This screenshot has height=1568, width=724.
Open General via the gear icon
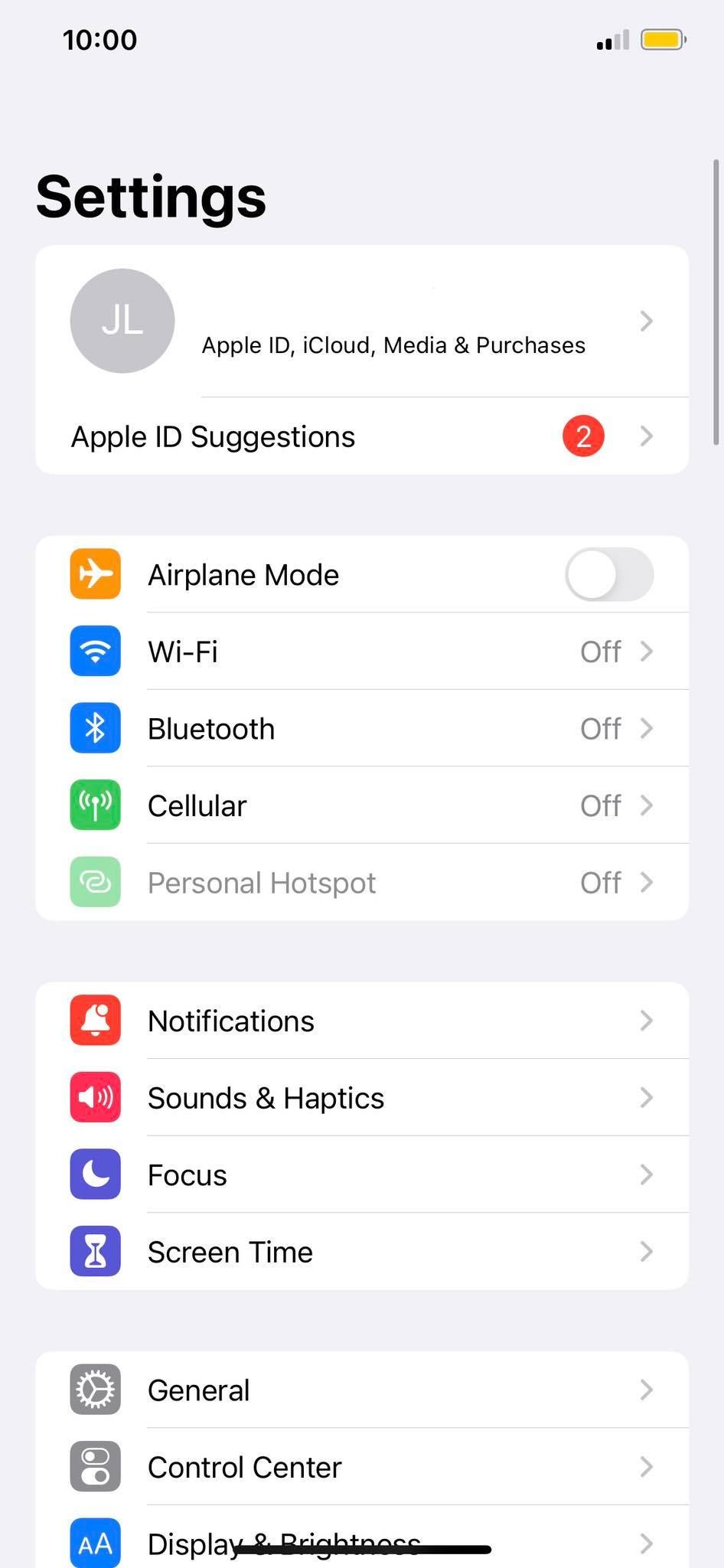click(95, 1390)
